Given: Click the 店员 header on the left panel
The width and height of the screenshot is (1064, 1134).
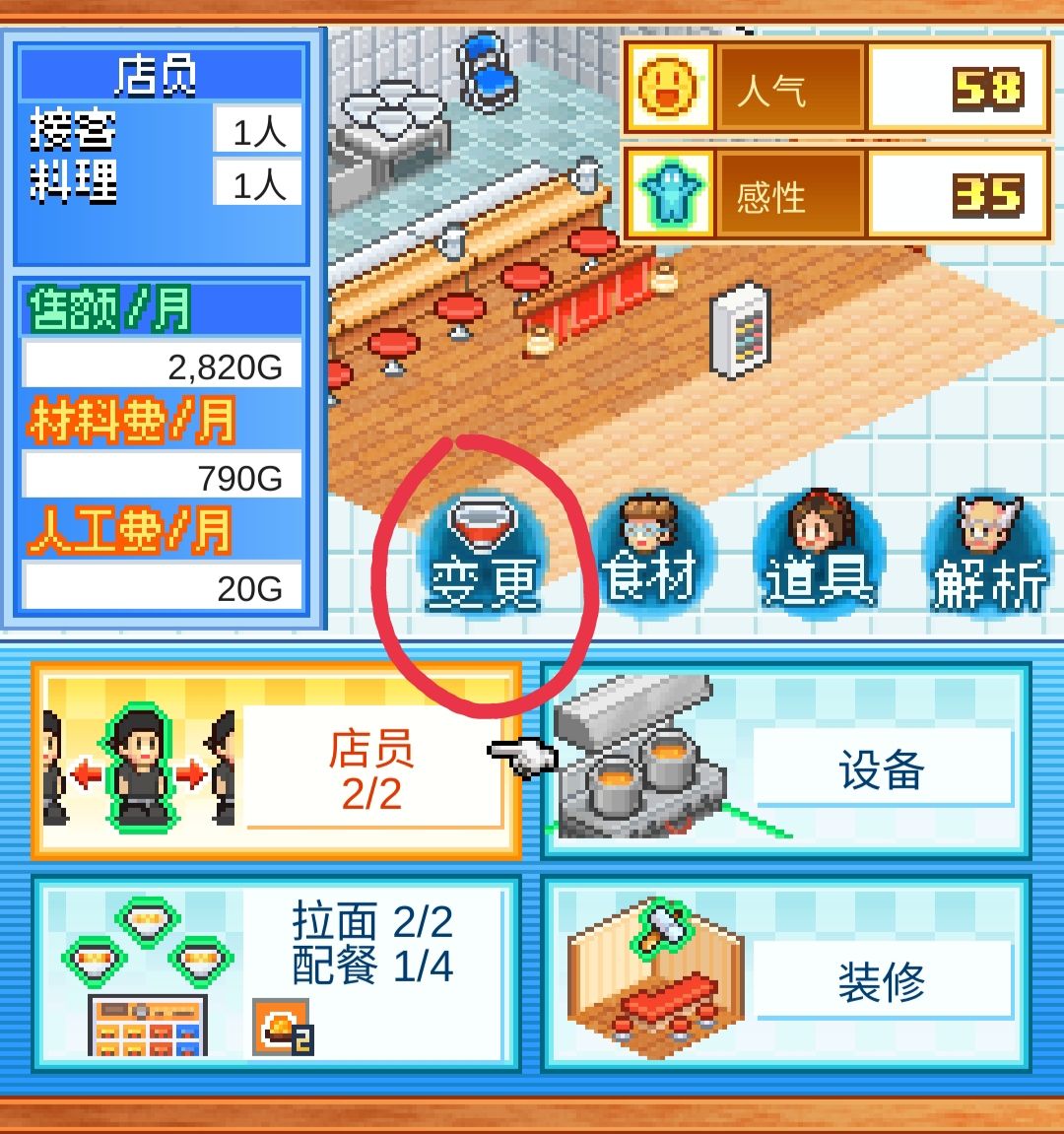Looking at the screenshot, I should point(158,74).
